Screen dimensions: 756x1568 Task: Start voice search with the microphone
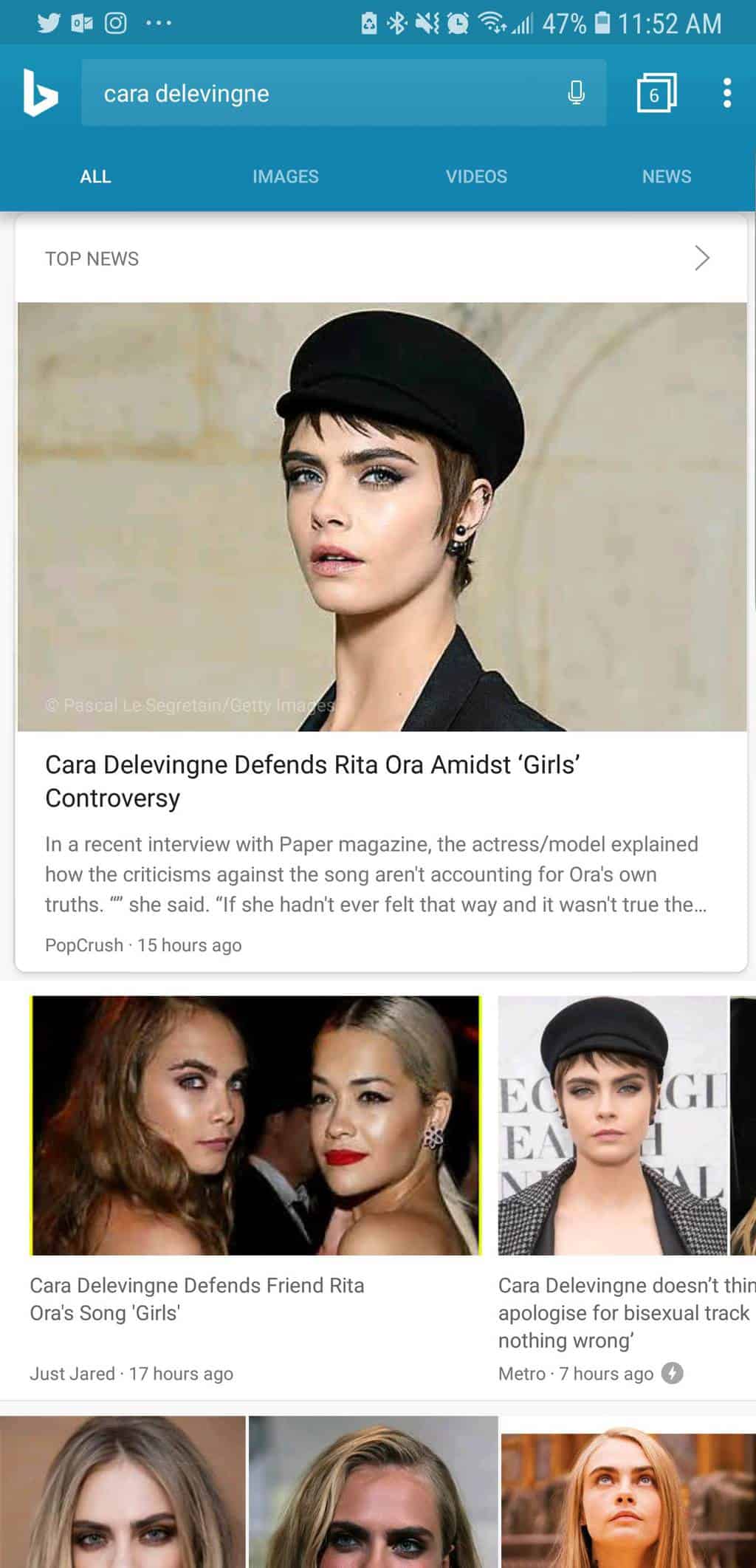[577, 93]
